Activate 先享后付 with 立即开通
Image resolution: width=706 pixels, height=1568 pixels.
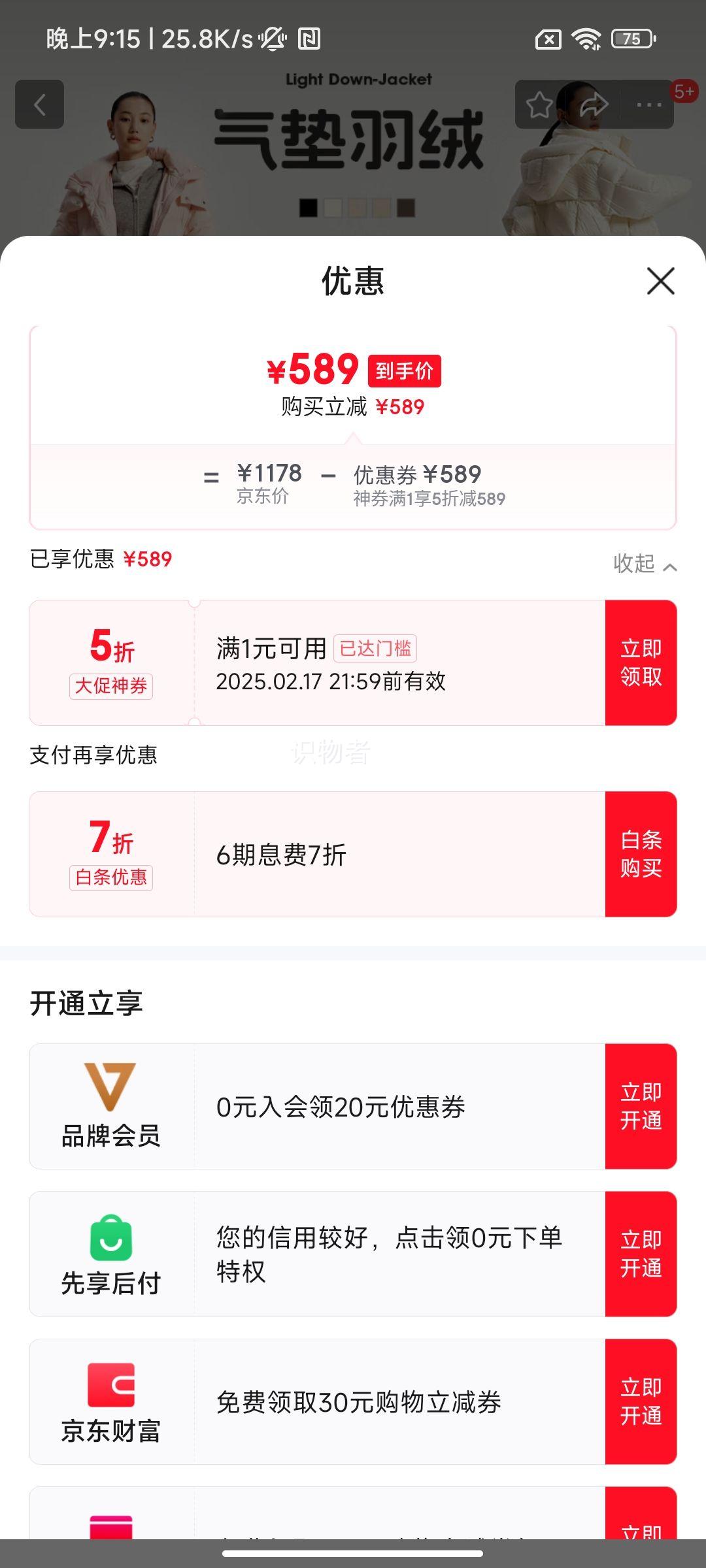[641, 1254]
